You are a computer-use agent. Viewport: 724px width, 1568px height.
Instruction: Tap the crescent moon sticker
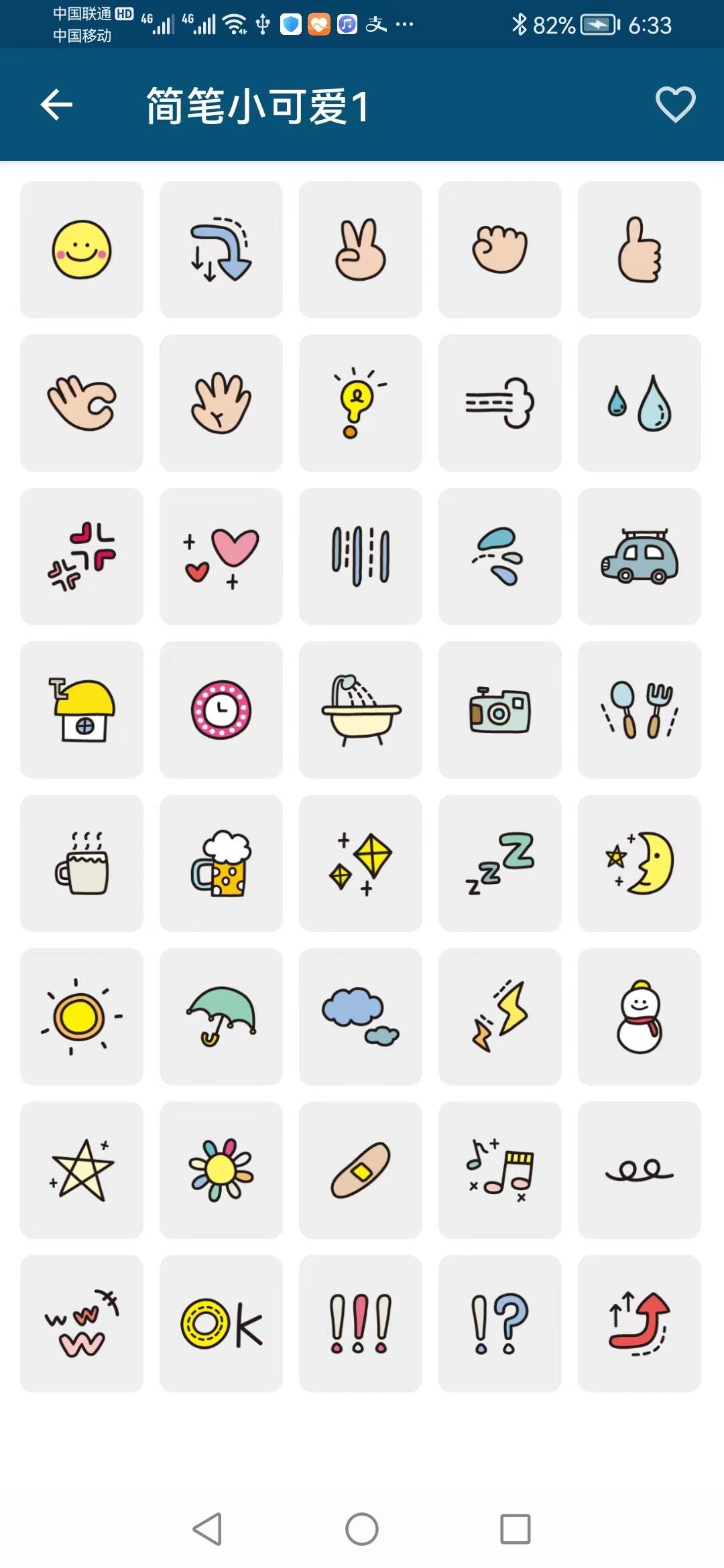[640, 863]
